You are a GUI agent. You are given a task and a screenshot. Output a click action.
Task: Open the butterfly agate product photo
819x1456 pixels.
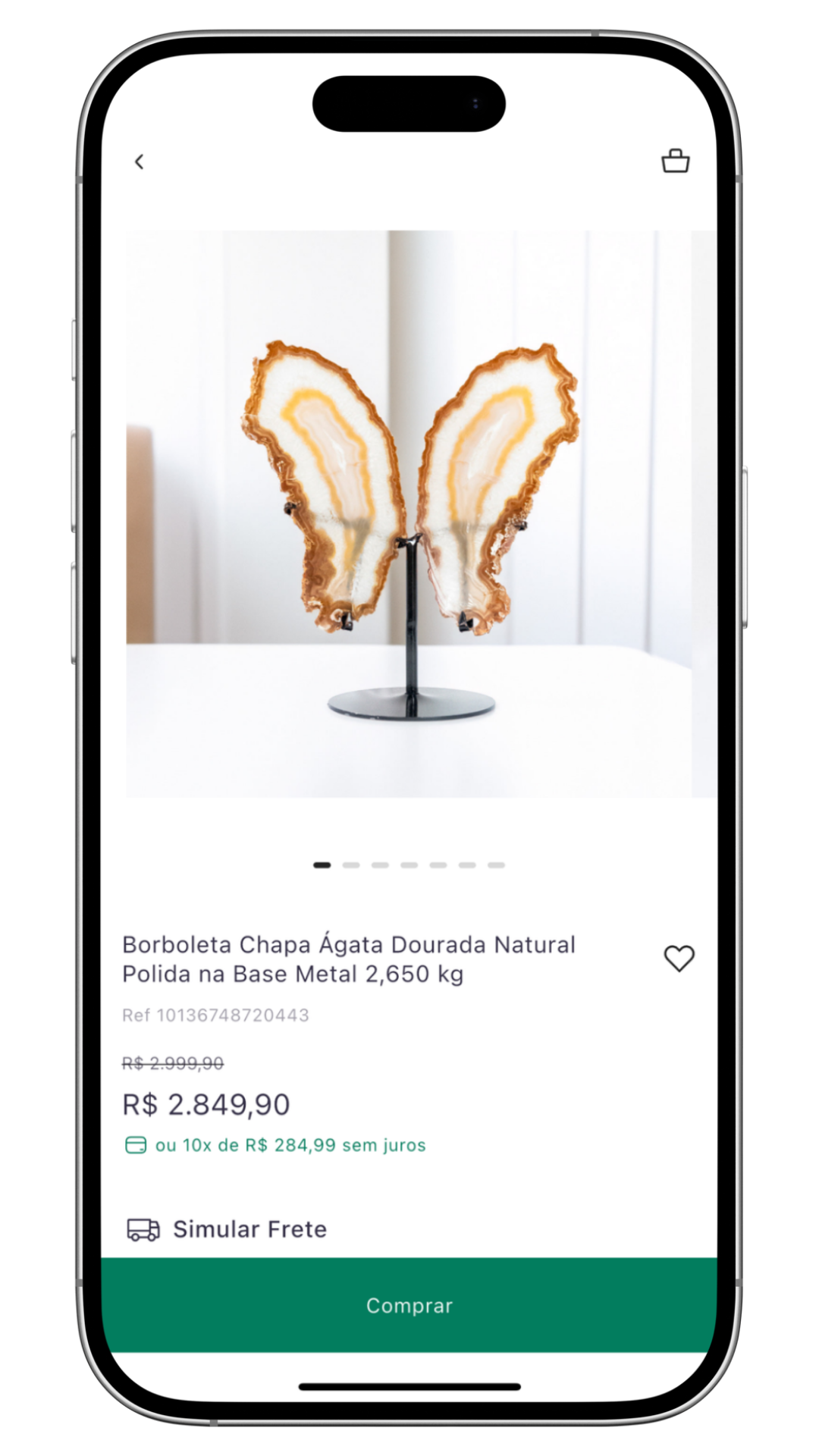409,513
